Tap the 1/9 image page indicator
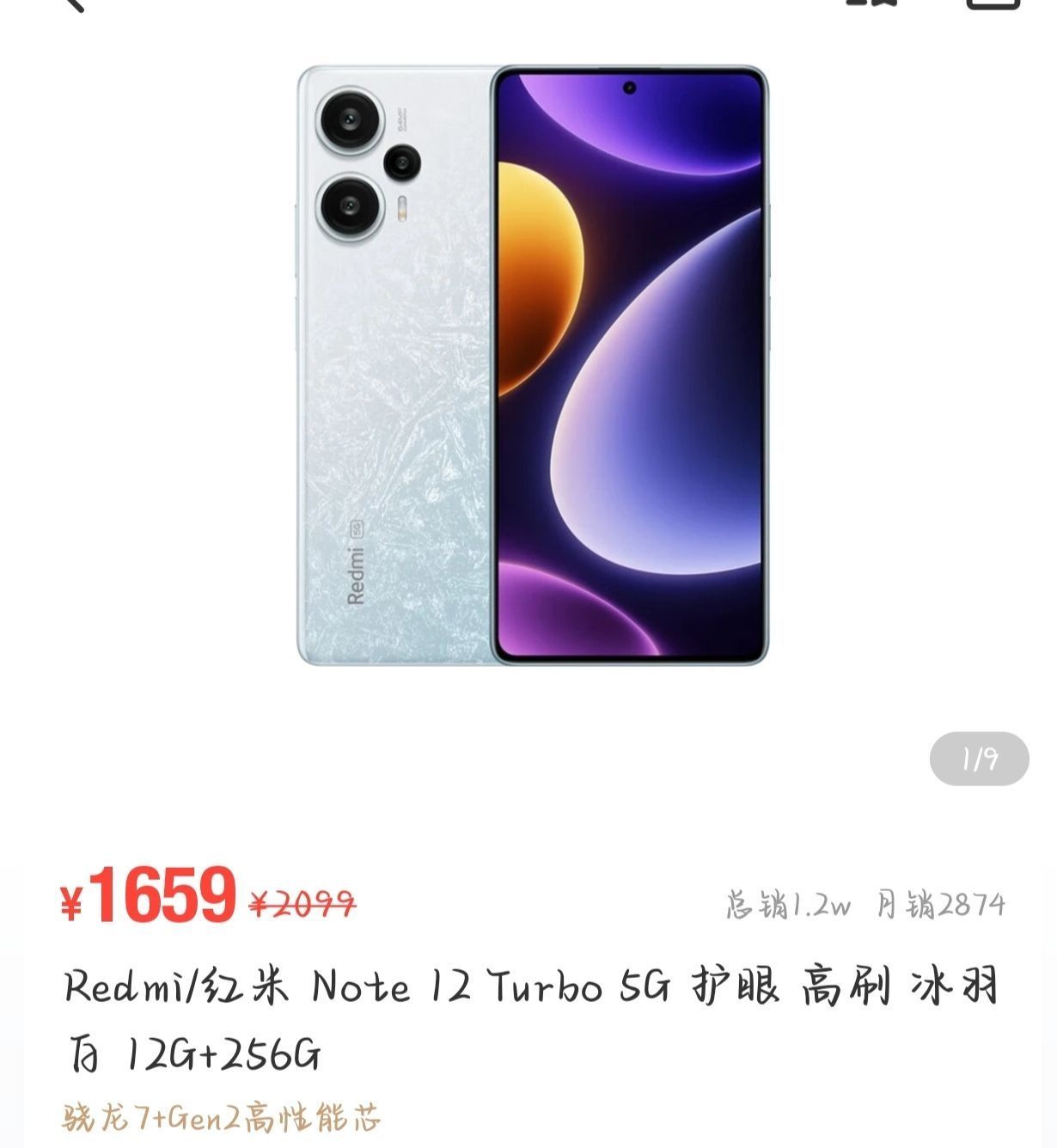1057x1148 pixels. click(979, 759)
